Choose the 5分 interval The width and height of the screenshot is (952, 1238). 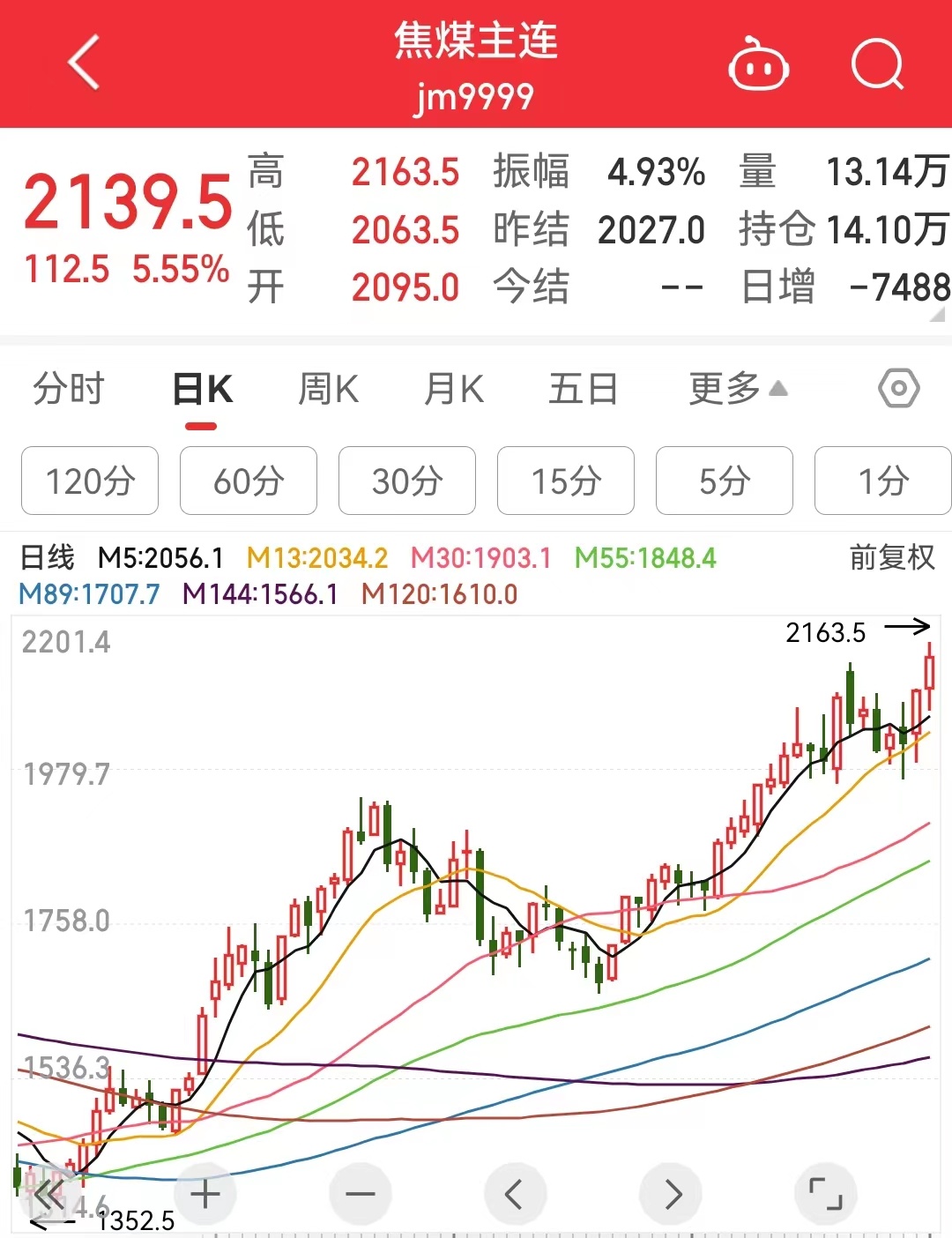[725, 481]
